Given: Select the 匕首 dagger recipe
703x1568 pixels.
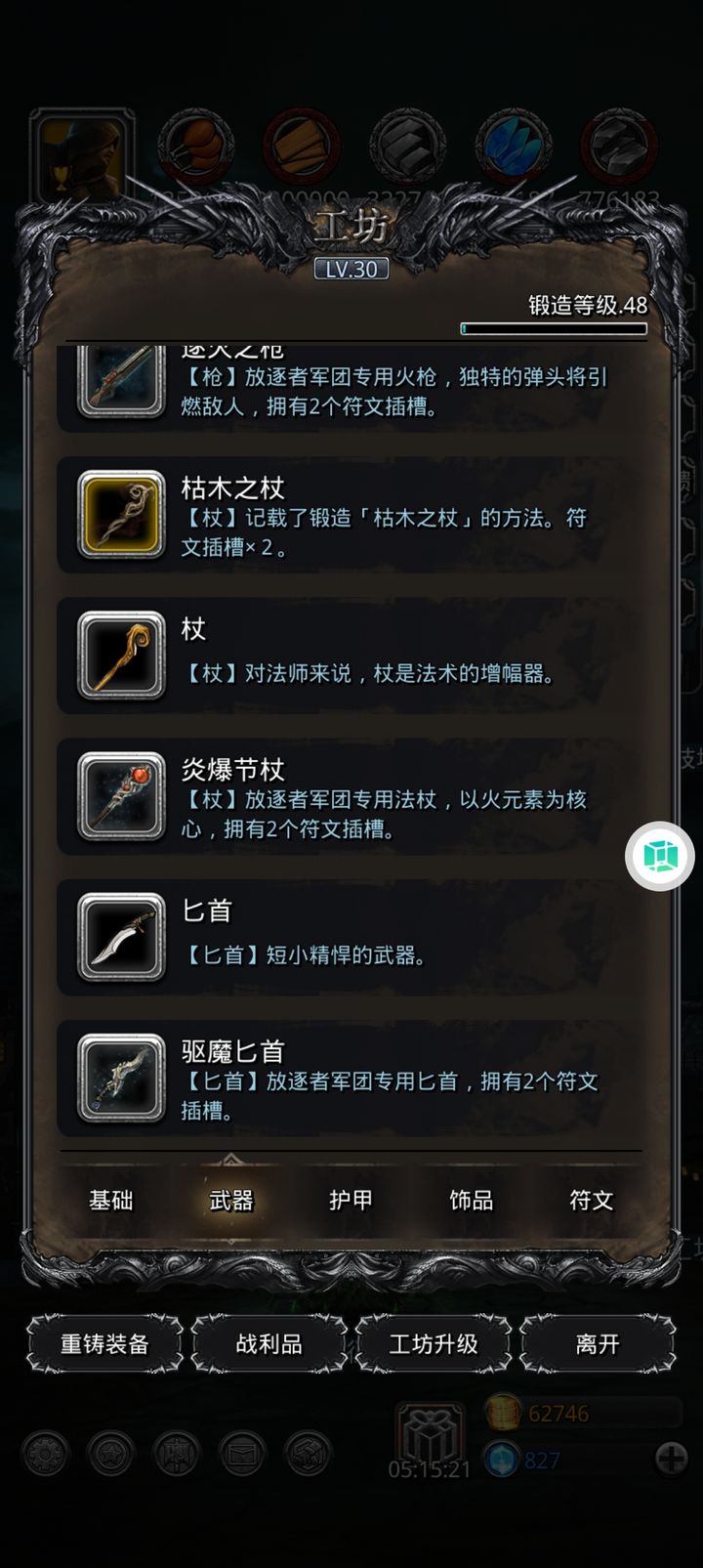Looking at the screenshot, I should pyautogui.click(x=350, y=937).
